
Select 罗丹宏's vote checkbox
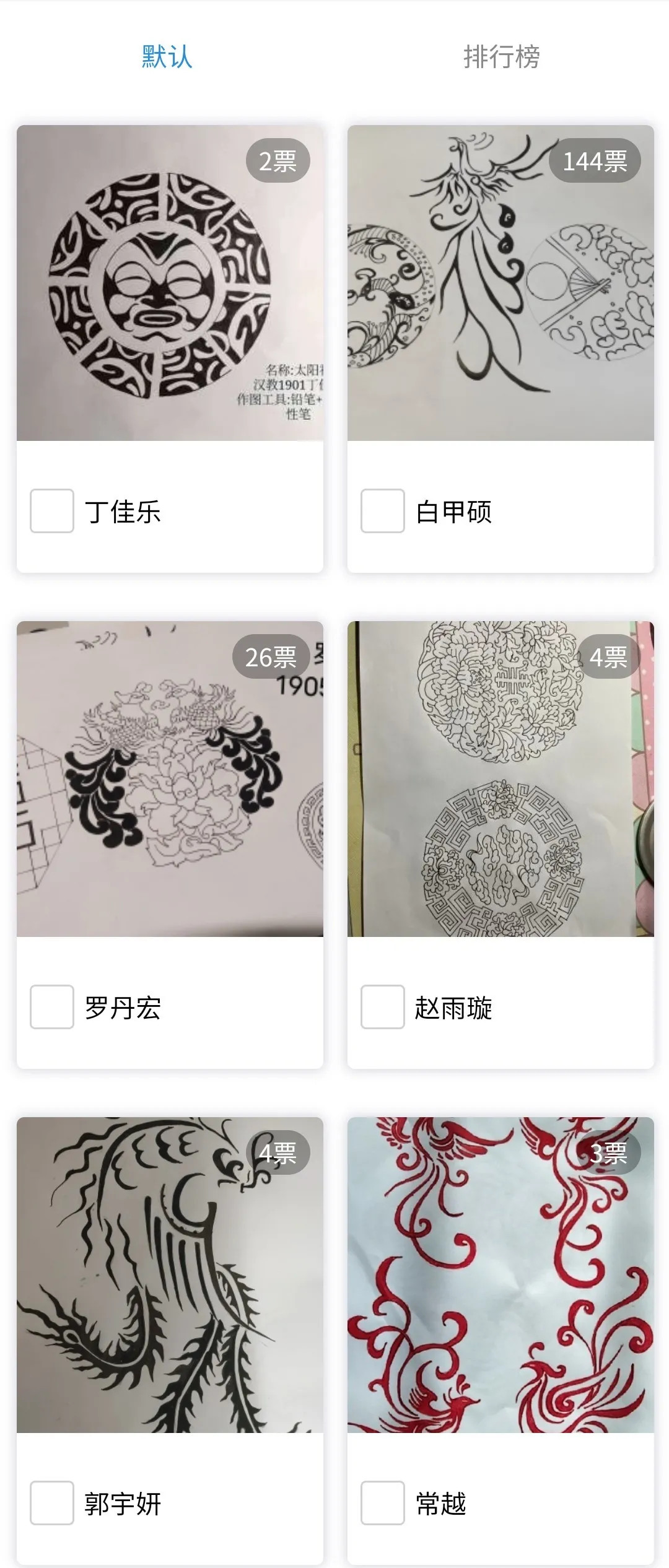pos(52,1007)
